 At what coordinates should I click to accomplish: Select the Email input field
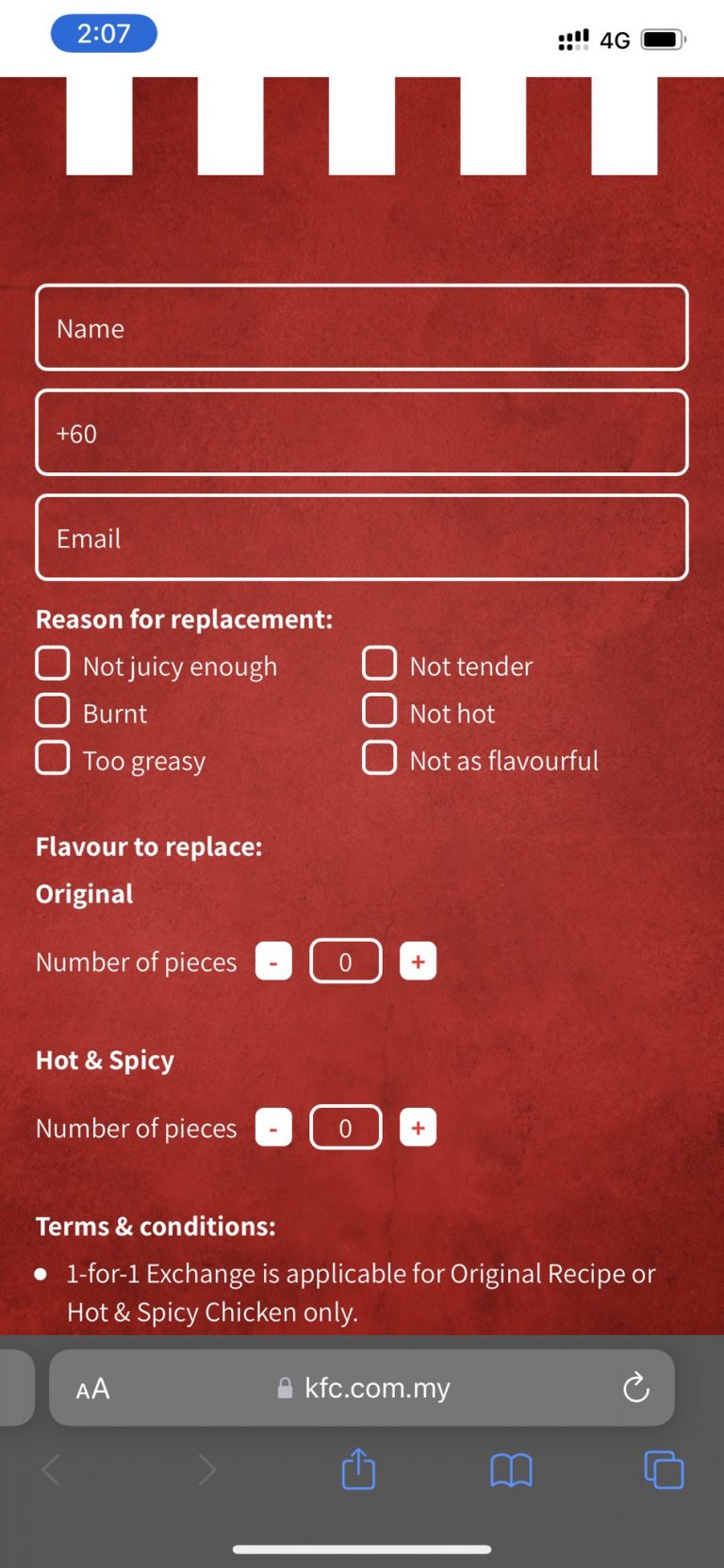pos(362,537)
